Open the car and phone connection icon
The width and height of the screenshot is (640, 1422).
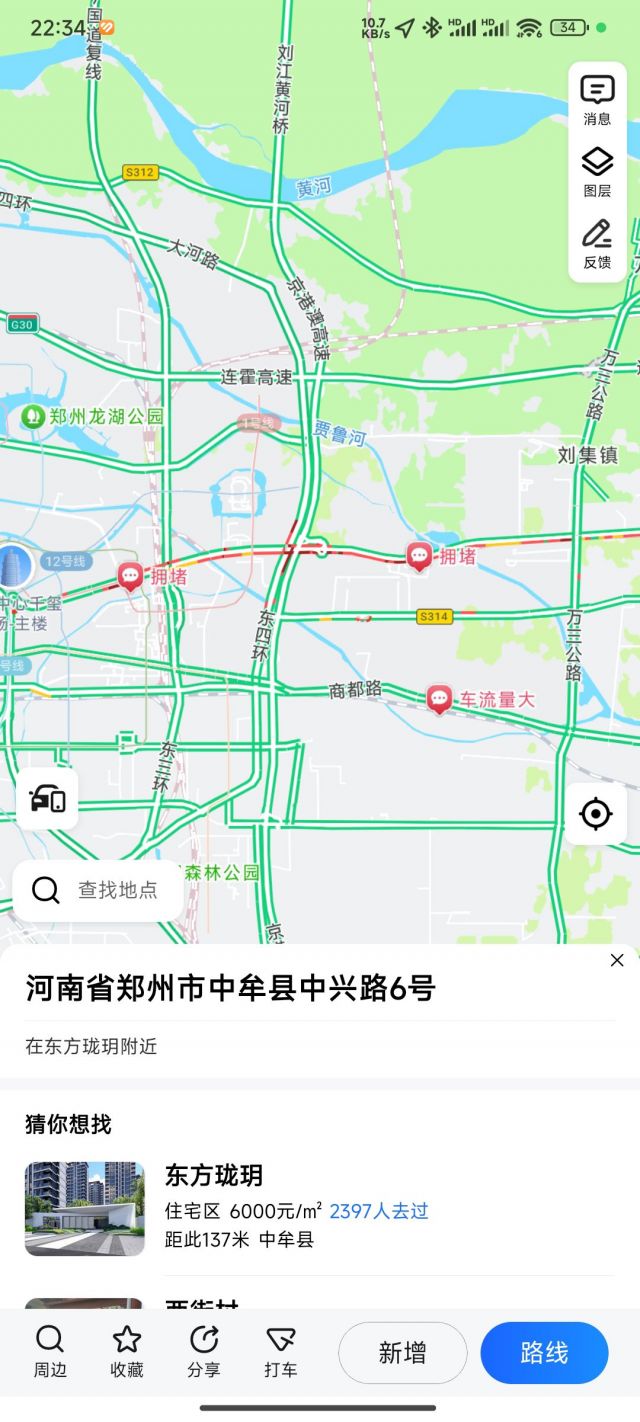47,799
